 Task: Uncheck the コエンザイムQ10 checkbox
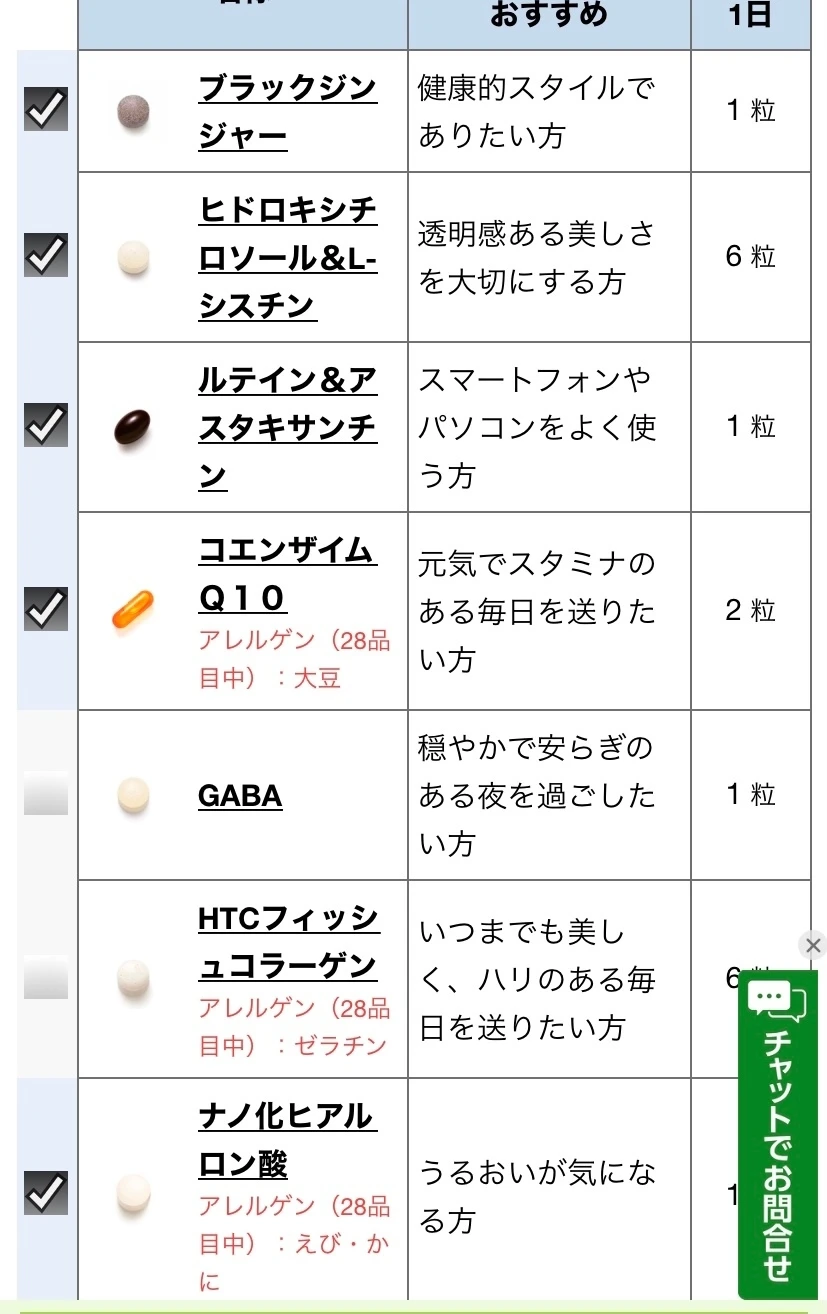pos(46,609)
